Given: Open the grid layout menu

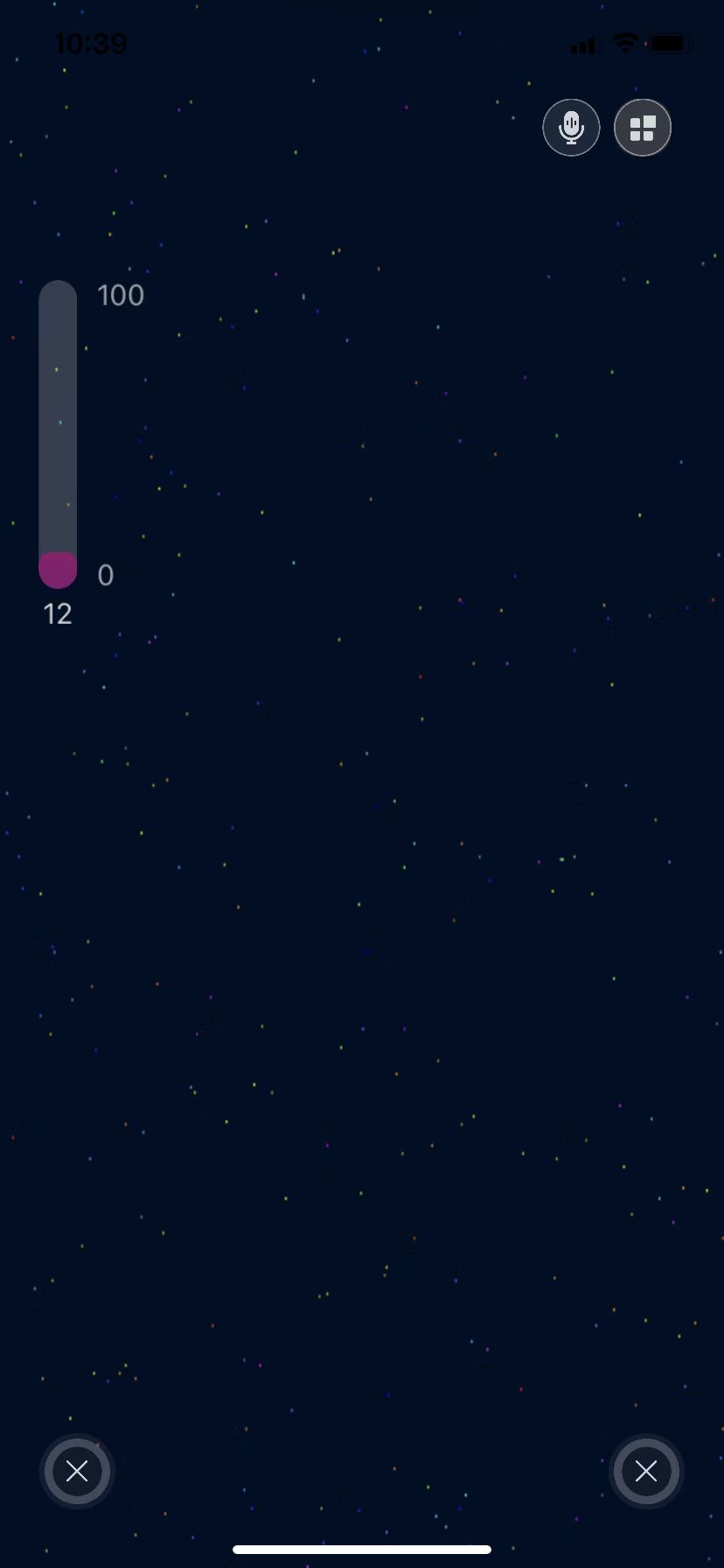Looking at the screenshot, I should click(x=643, y=128).
